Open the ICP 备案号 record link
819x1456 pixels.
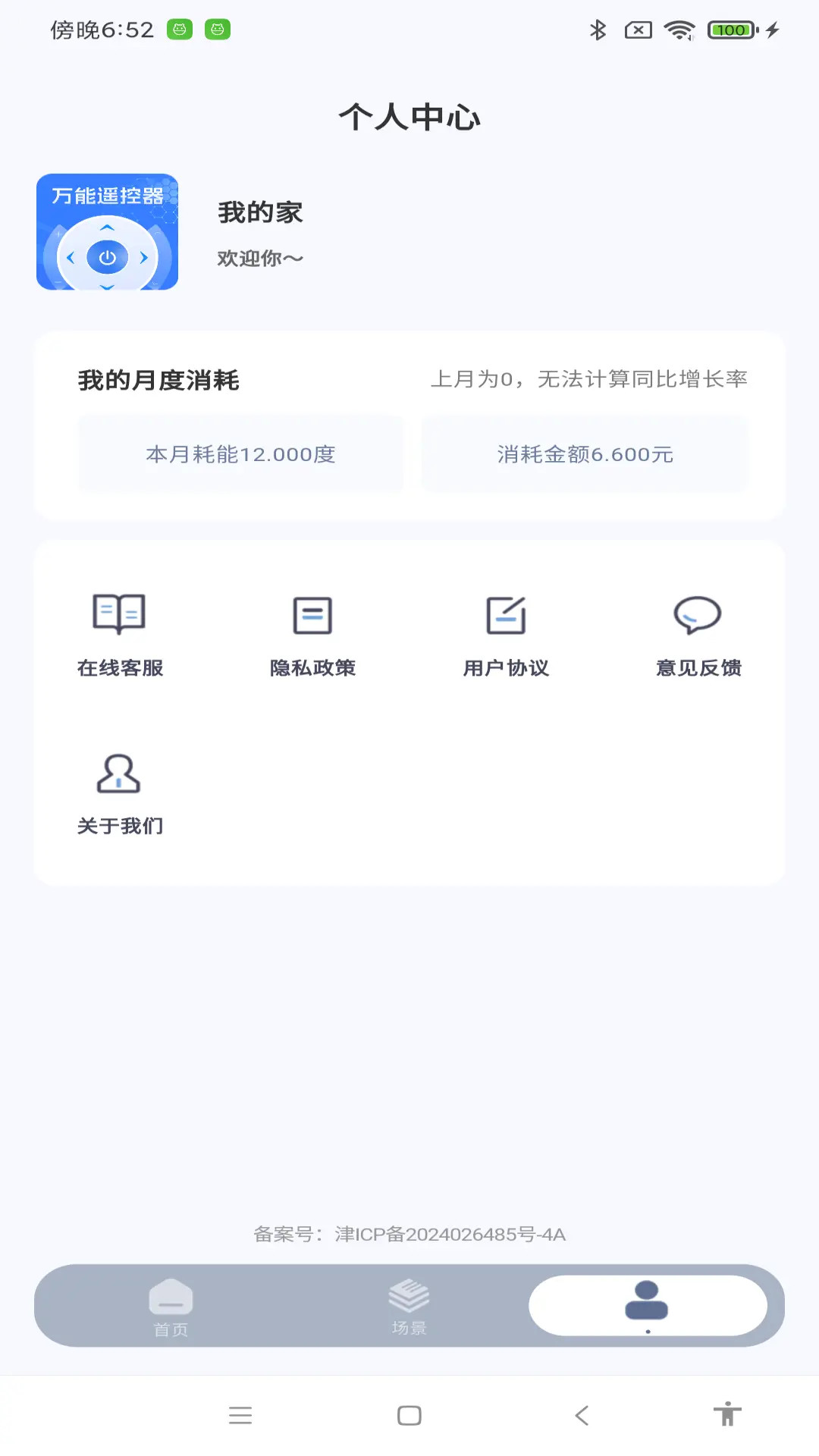409,1234
